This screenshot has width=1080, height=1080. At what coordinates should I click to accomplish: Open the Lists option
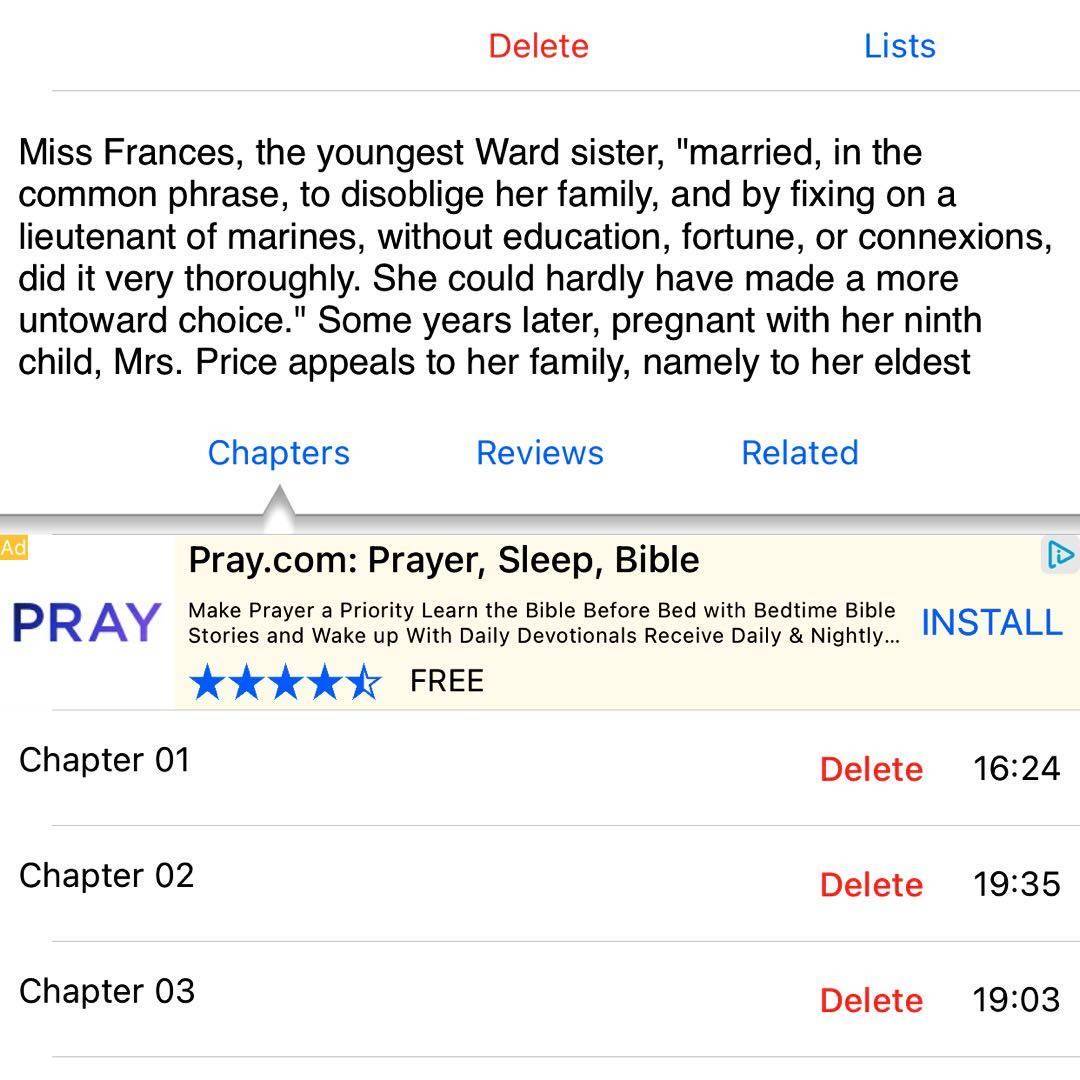click(899, 46)
